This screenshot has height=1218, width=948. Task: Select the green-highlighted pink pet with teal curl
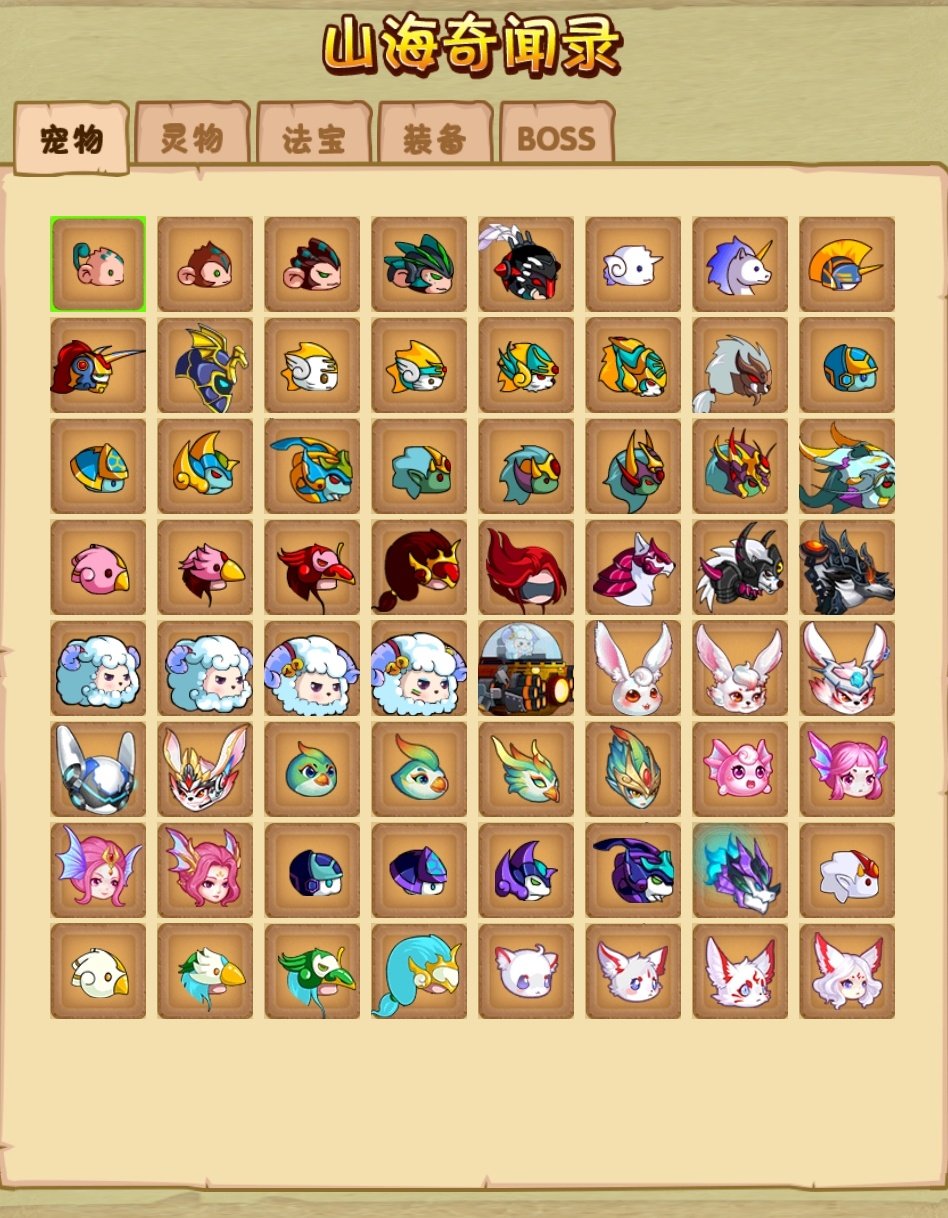click(x=98, y=264)
